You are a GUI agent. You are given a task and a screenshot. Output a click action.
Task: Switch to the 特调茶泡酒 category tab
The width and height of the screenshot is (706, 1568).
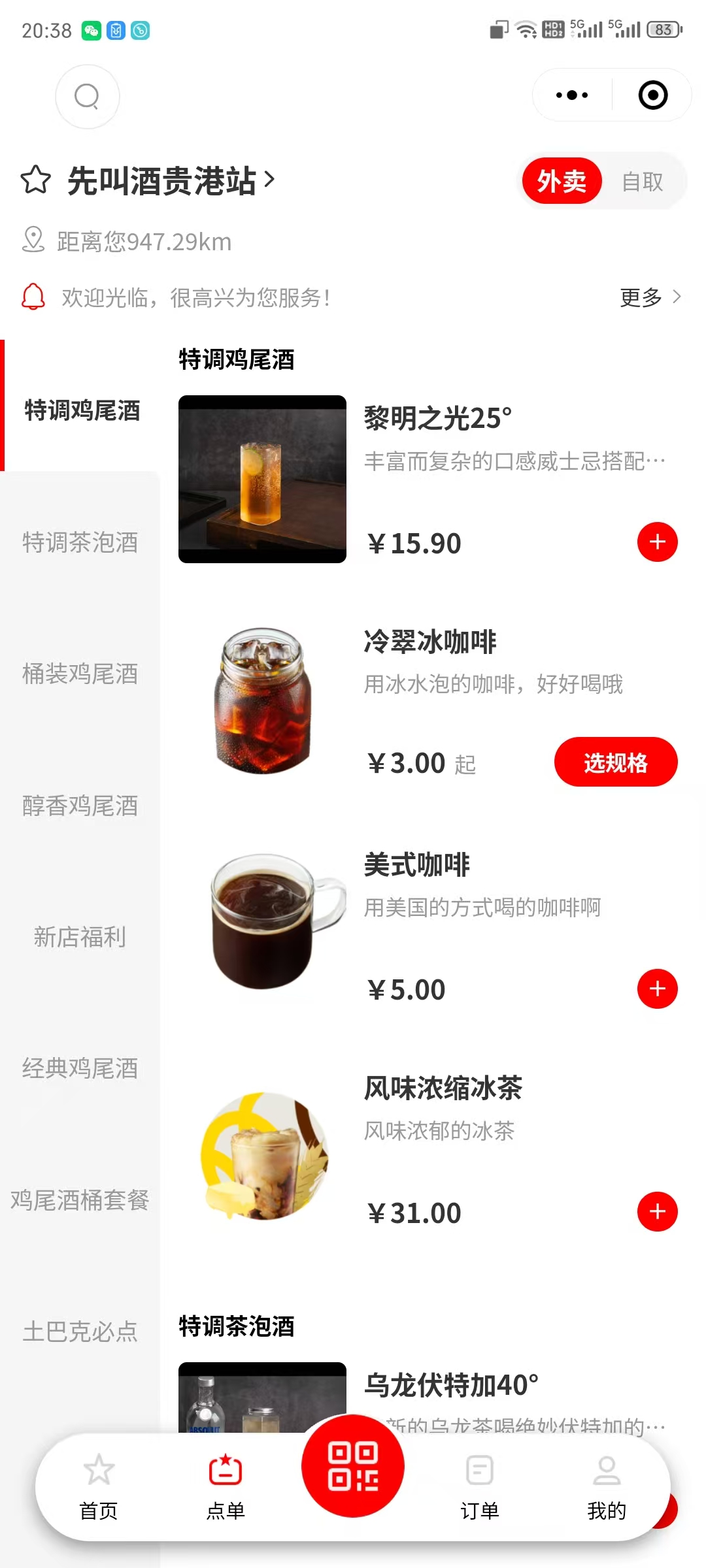[x=78, y=542]
